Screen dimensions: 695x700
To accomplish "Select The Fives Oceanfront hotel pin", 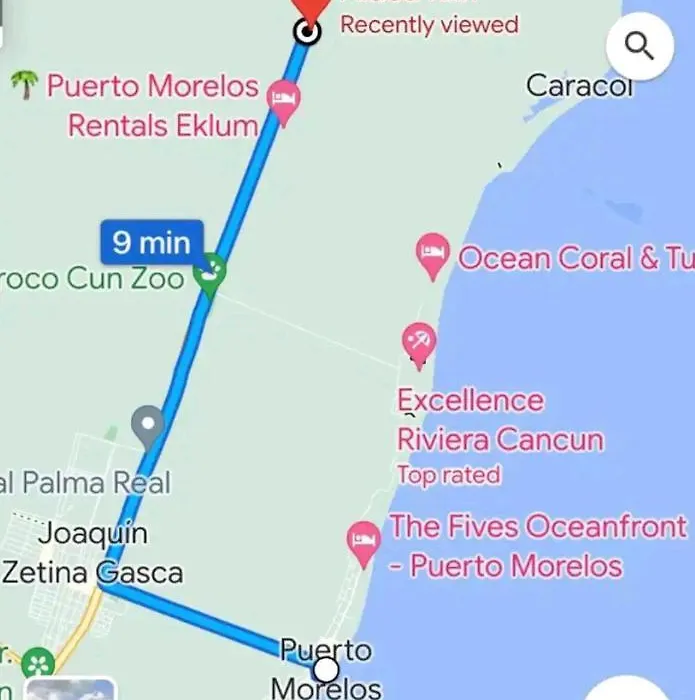I will [x=364, y=542].
